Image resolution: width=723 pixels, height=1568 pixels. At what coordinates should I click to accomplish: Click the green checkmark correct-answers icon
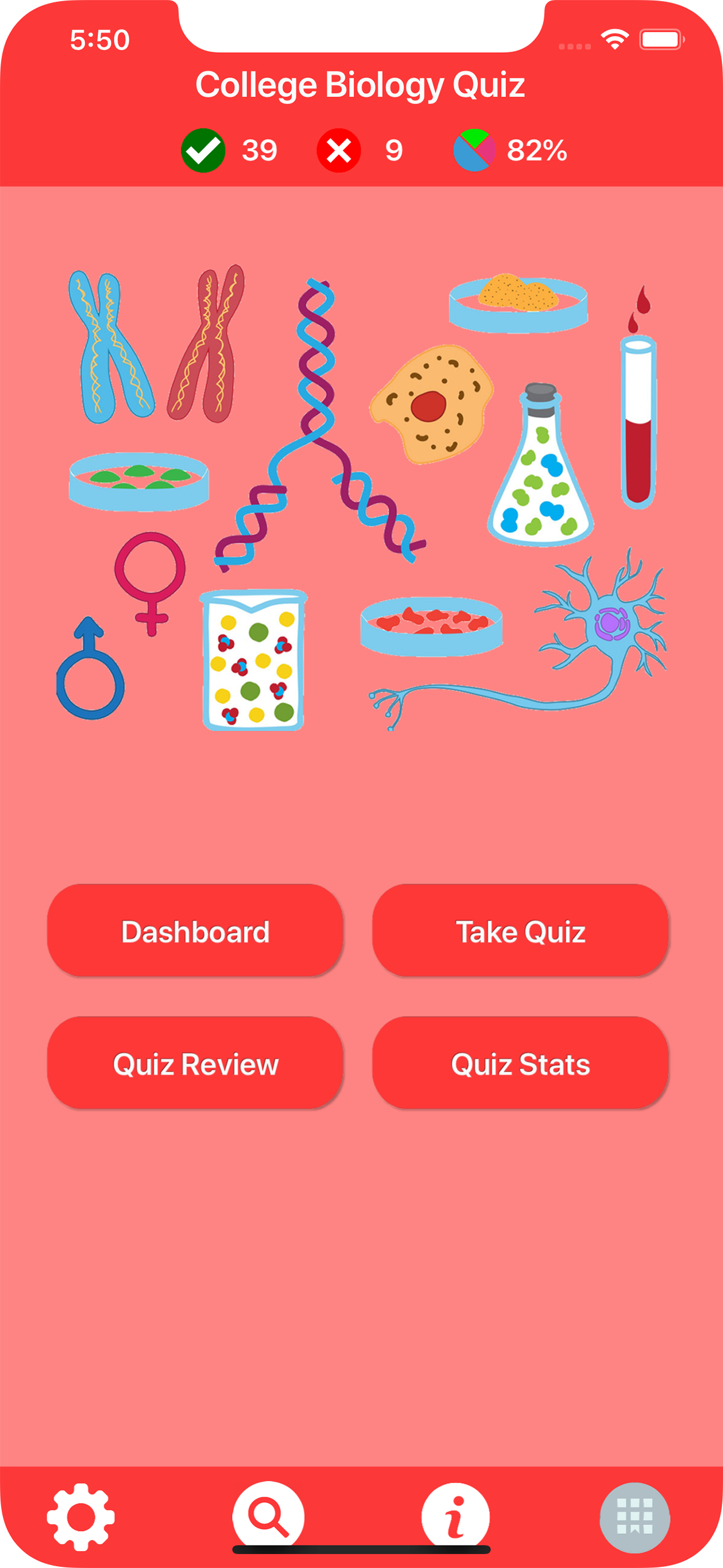[x=204, y=149]
